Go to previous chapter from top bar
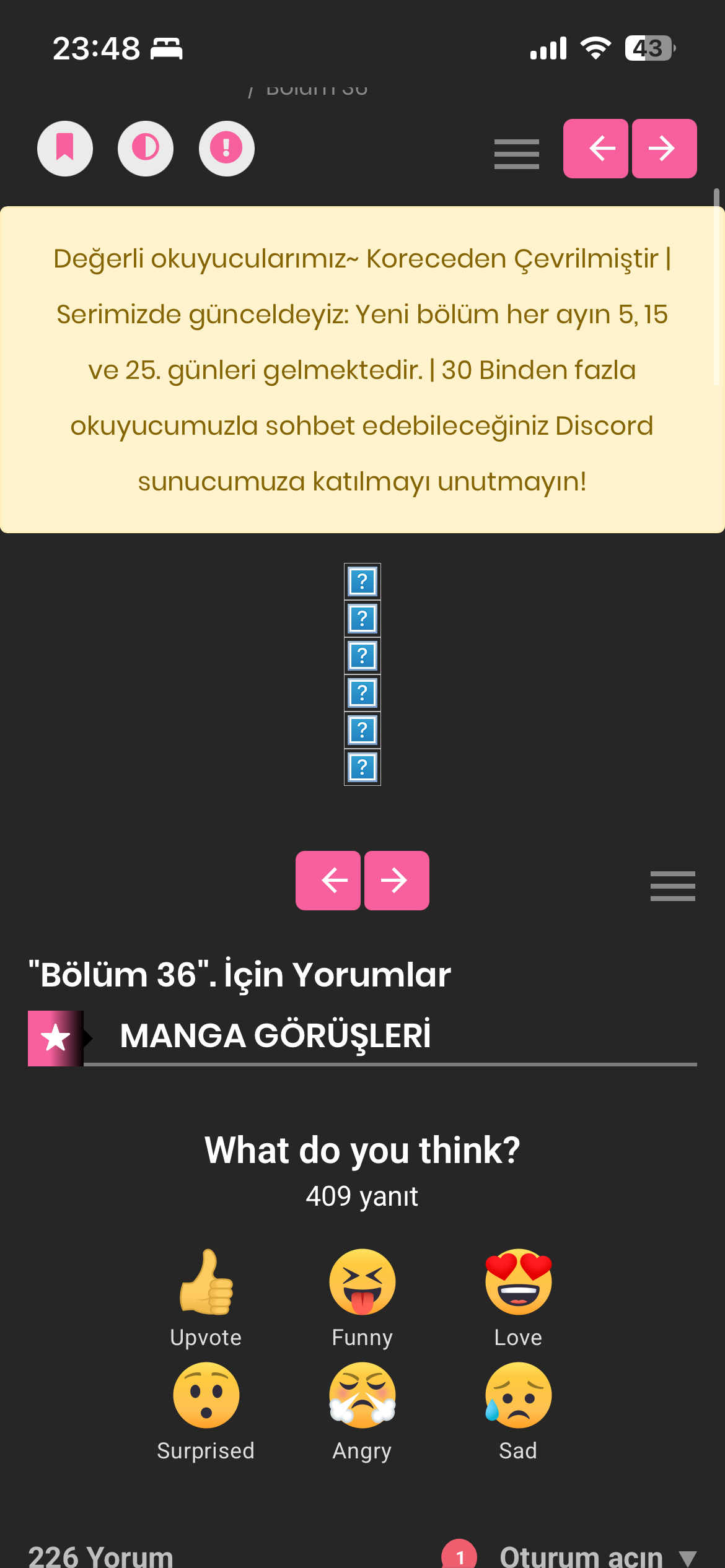Viewport: 725px width, 1568px height. click(595, 149)
